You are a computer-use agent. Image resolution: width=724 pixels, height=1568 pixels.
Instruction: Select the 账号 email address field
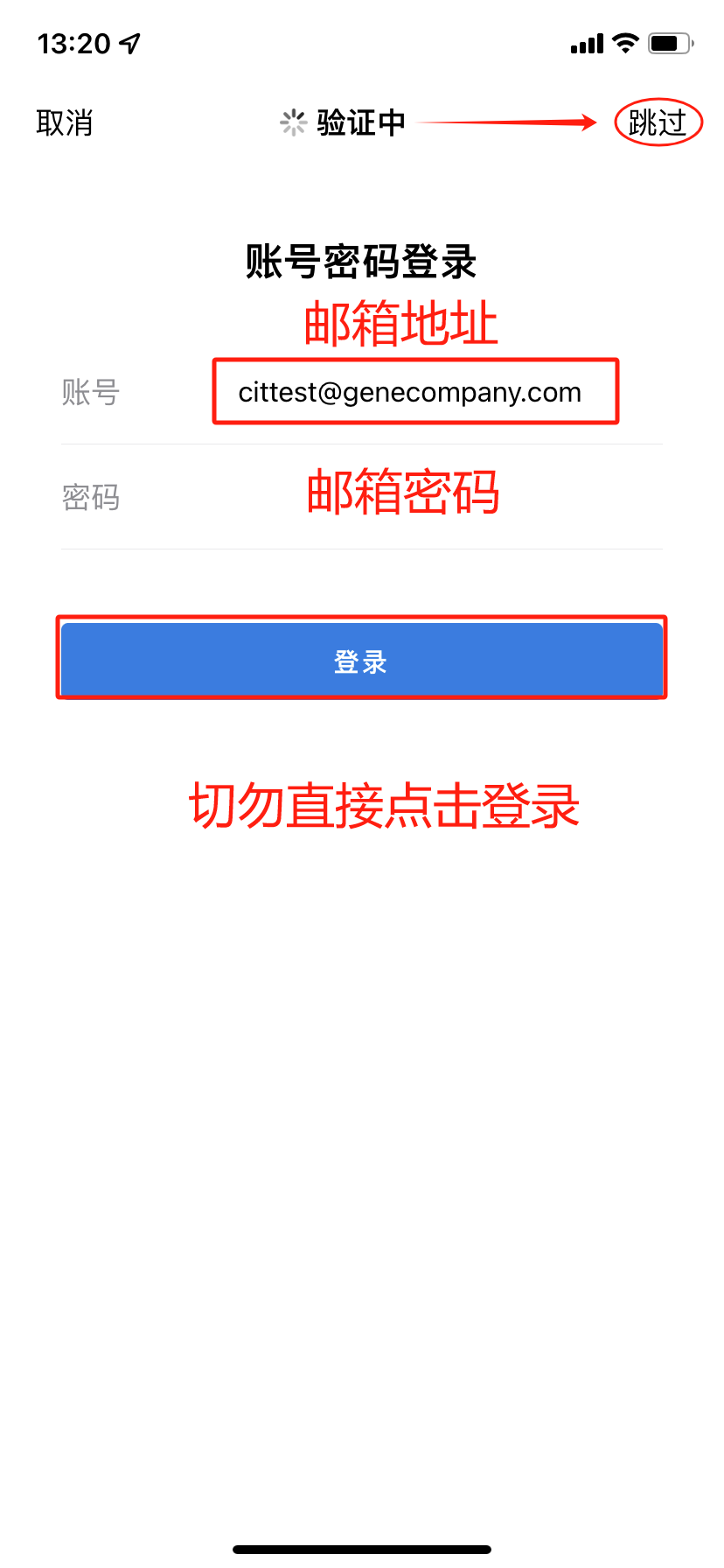410,392
